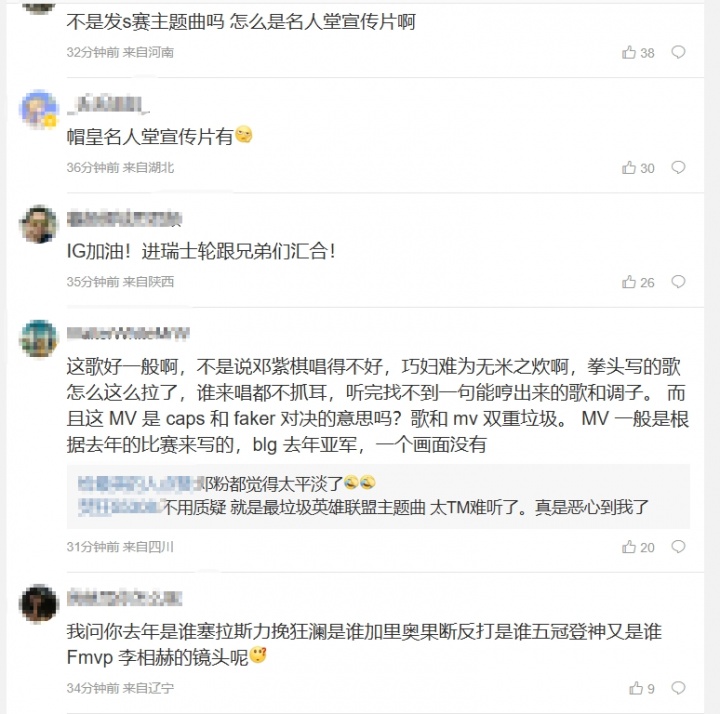Like the 帽皇名人堂宣传片有 comment

coord(629,168)
